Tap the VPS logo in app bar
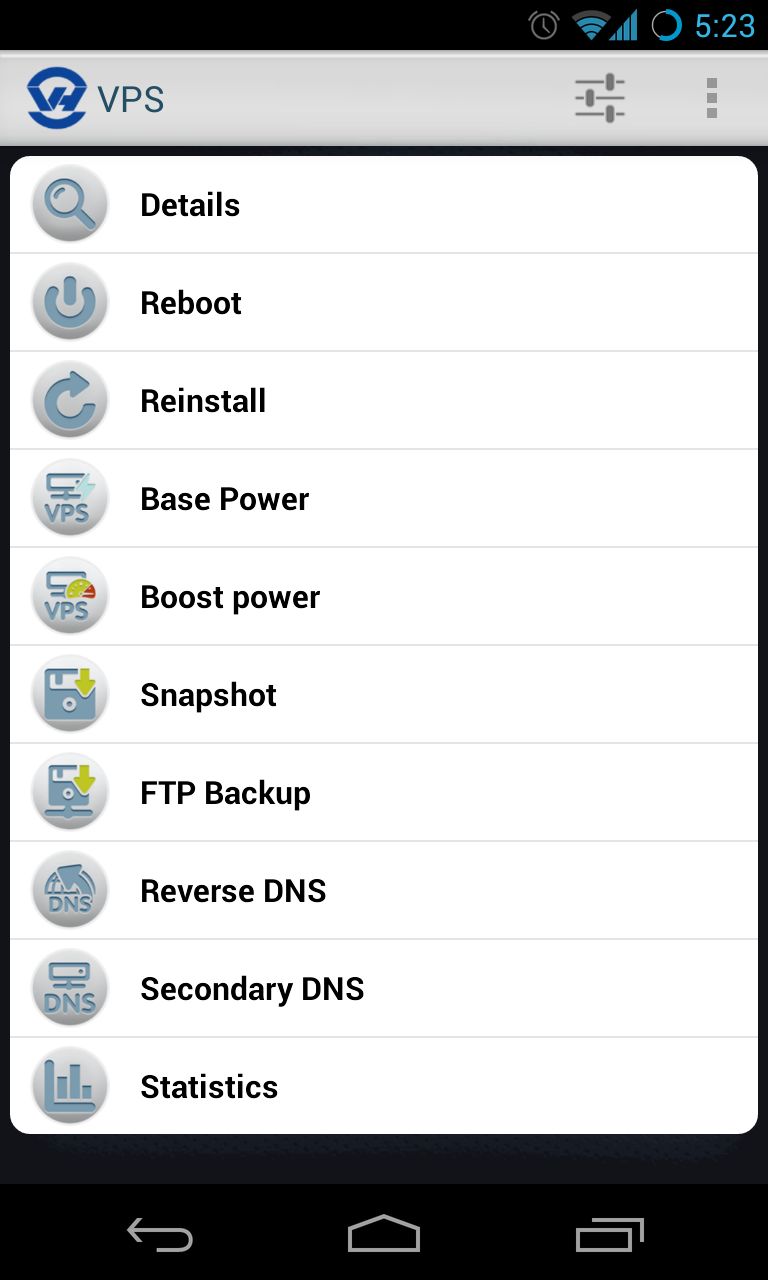 57,98
